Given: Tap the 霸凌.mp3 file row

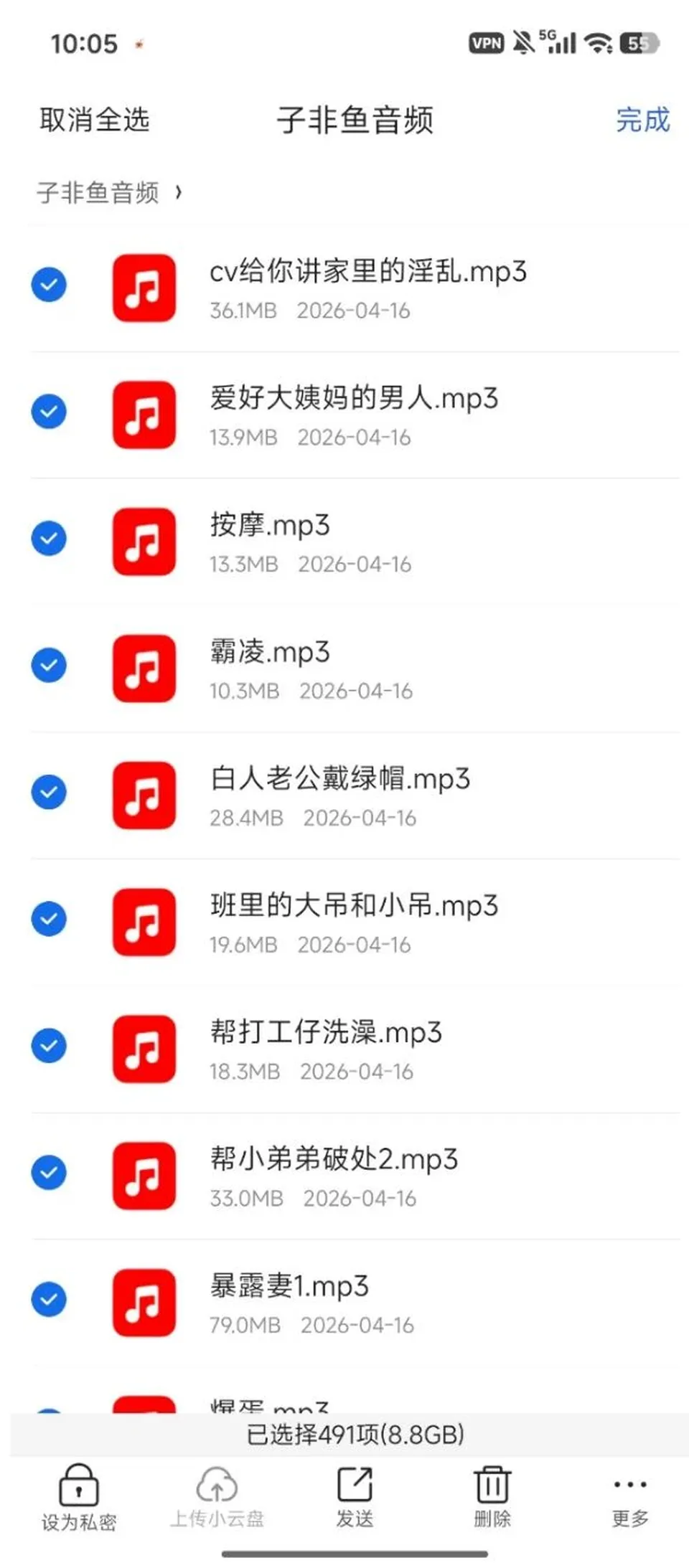Looking at the screenshot, I should coord(355,669).
